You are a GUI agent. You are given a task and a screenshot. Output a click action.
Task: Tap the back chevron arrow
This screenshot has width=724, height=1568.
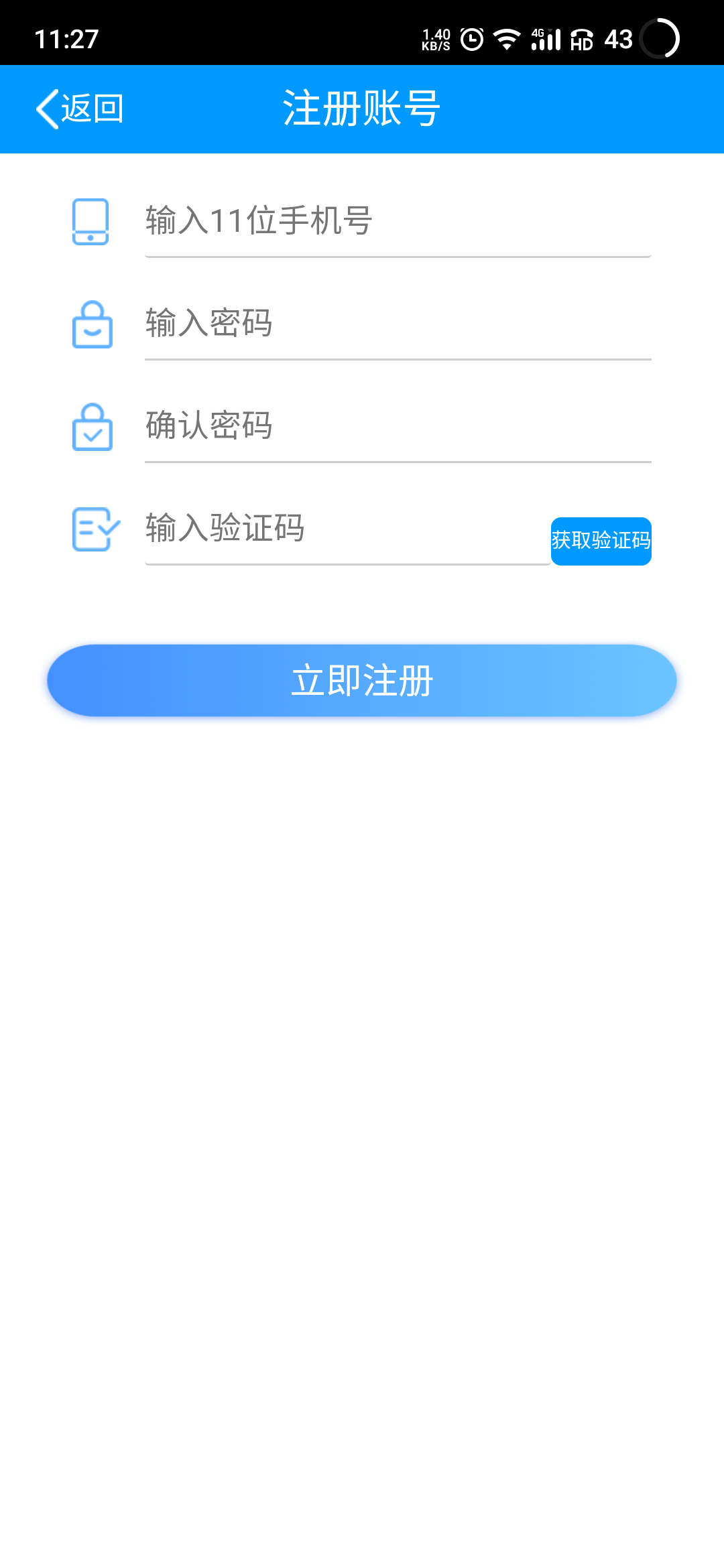pos(47,107)
